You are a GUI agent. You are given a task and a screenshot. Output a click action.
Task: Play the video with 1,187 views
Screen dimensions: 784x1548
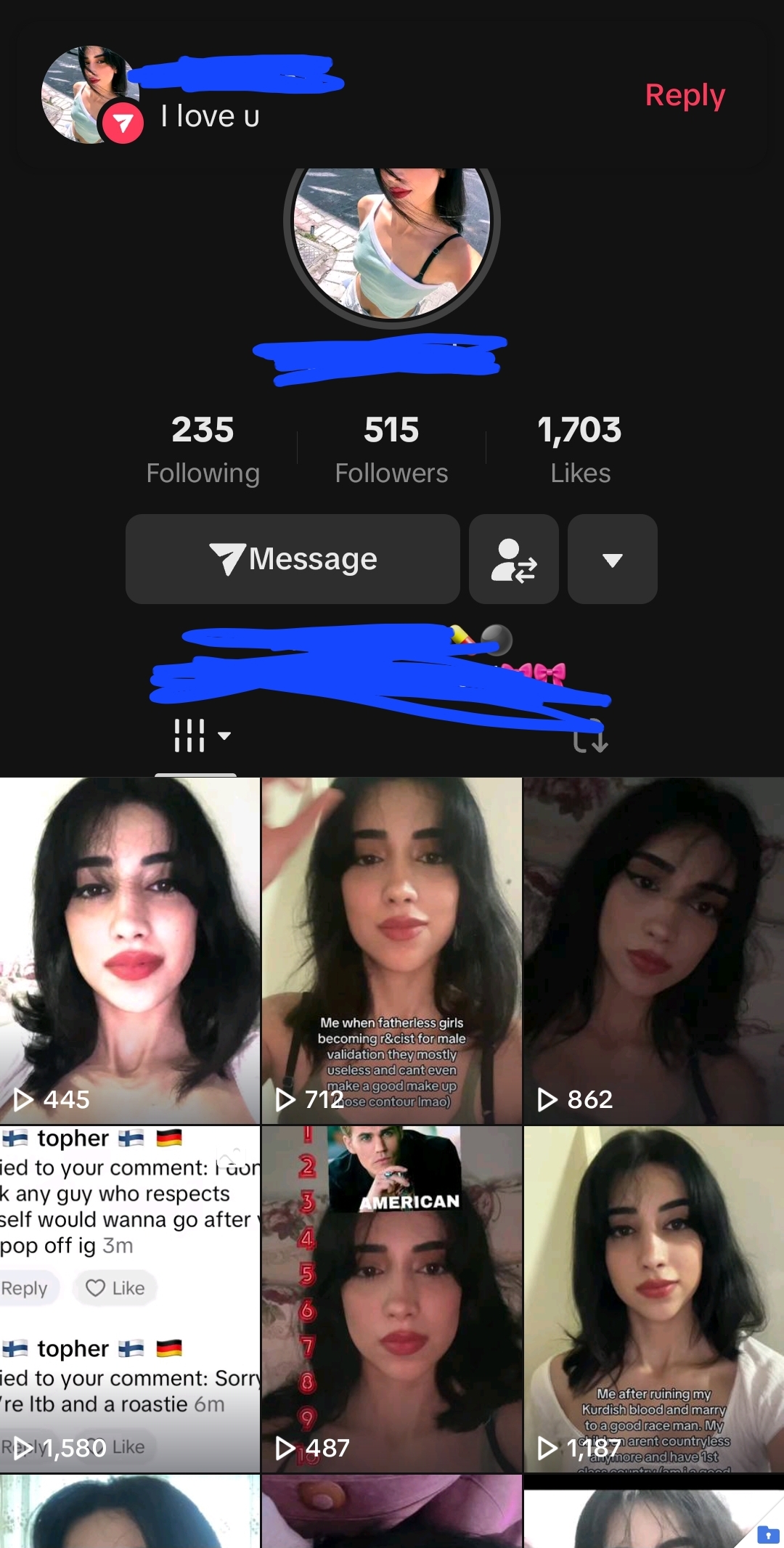coord(653,1298)
